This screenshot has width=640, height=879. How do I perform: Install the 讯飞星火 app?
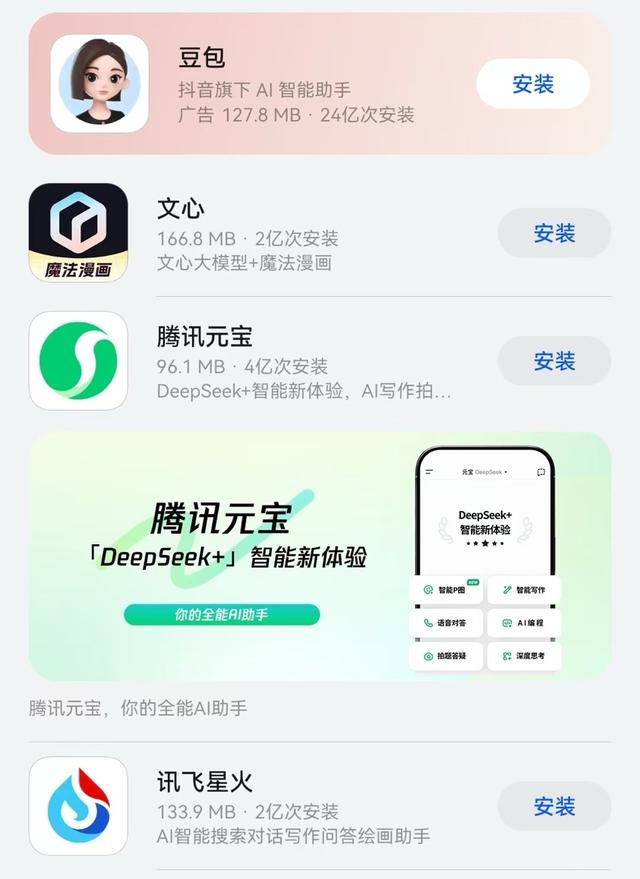[x=554, y=806]
